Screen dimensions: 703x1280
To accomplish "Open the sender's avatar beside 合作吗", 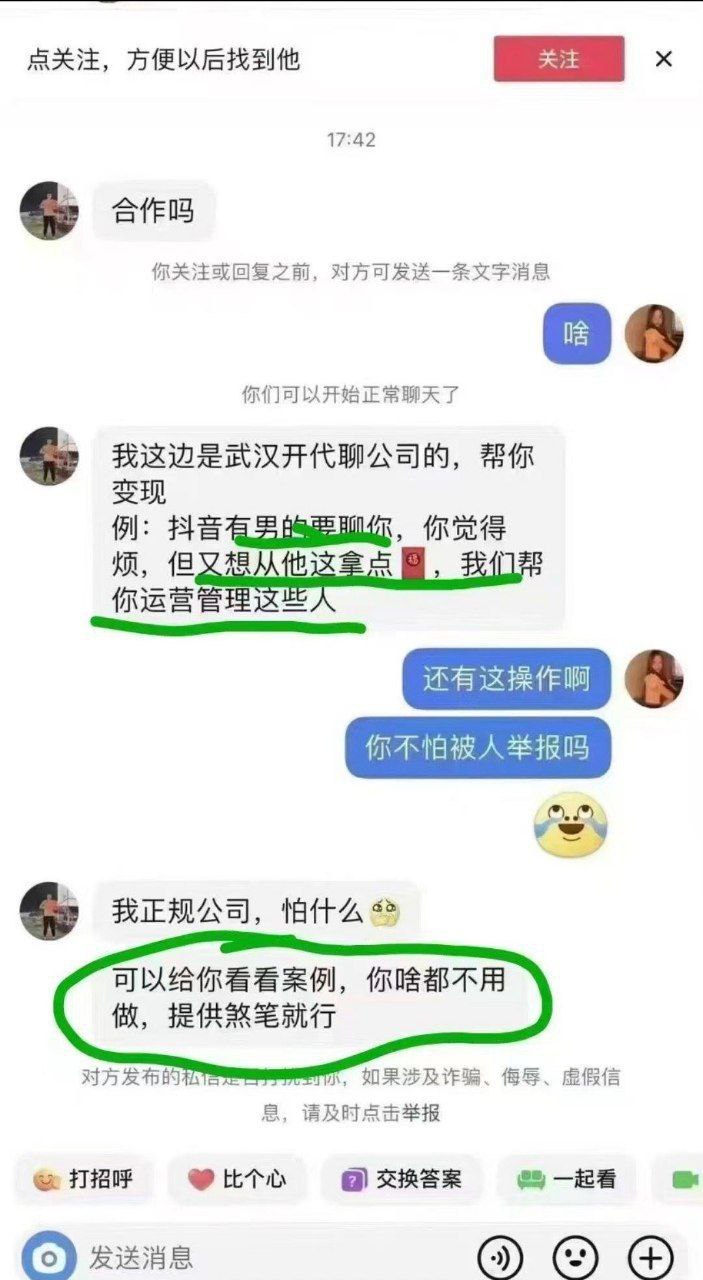I will point(48,211).
